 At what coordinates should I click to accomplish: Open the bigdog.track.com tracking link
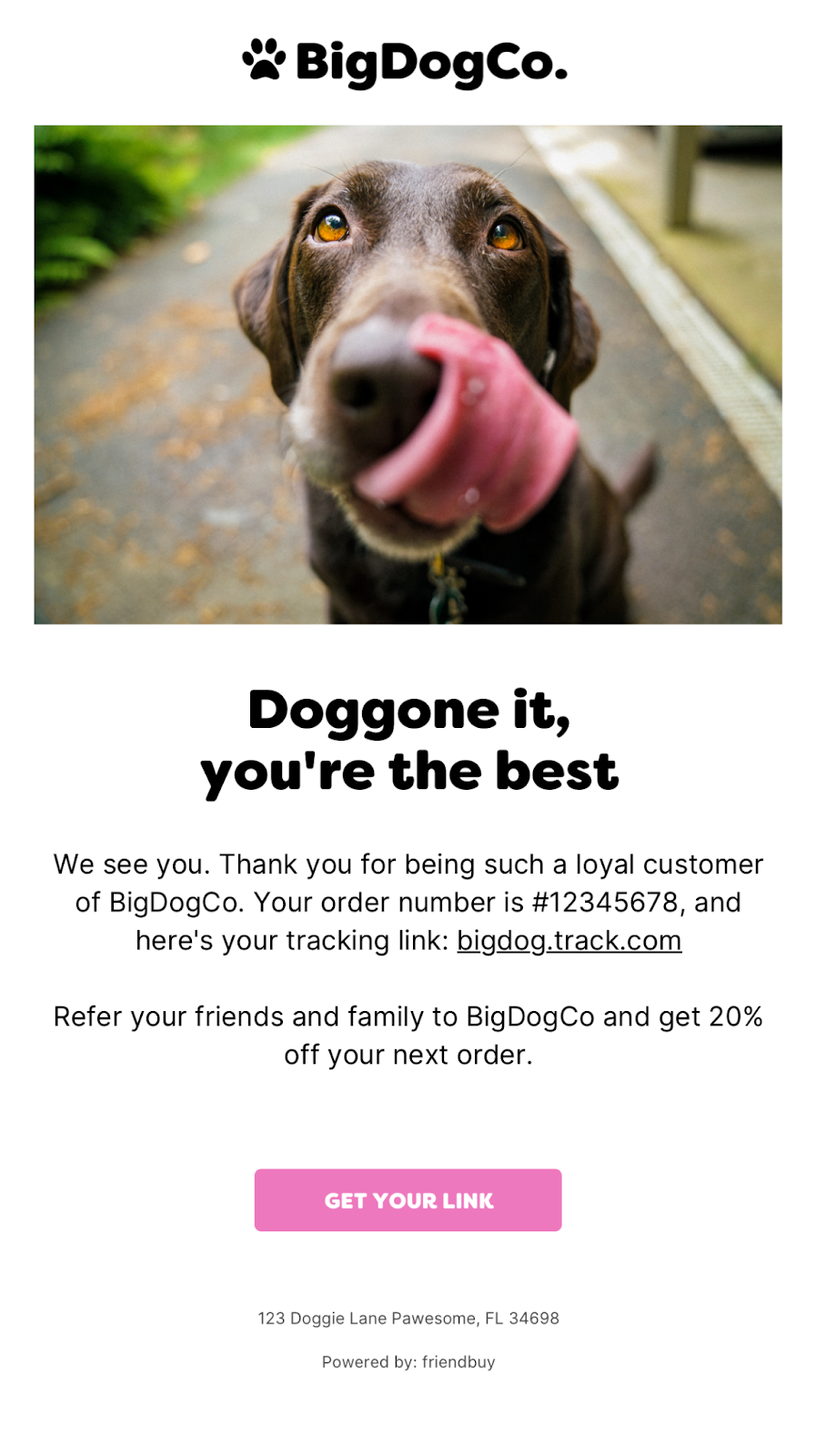click(569, 940)
